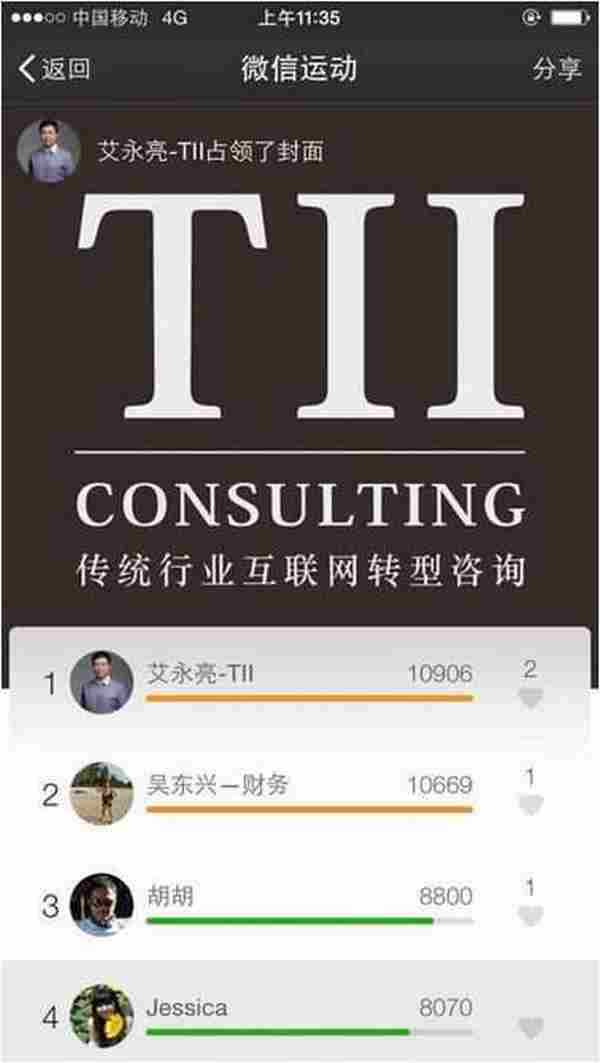Like 吴东兴—财务's step count

pos(530,805)
